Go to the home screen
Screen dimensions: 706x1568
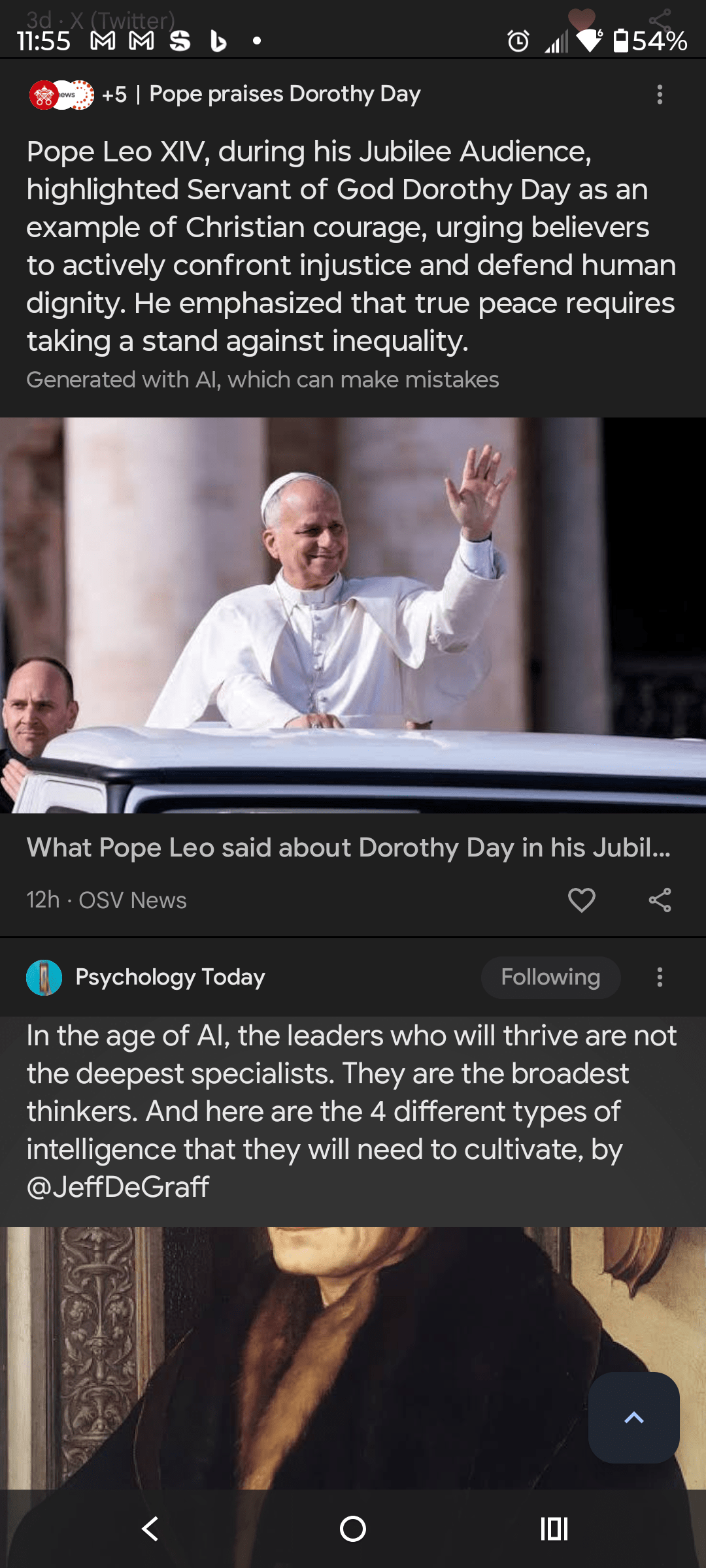[353, 1529]
